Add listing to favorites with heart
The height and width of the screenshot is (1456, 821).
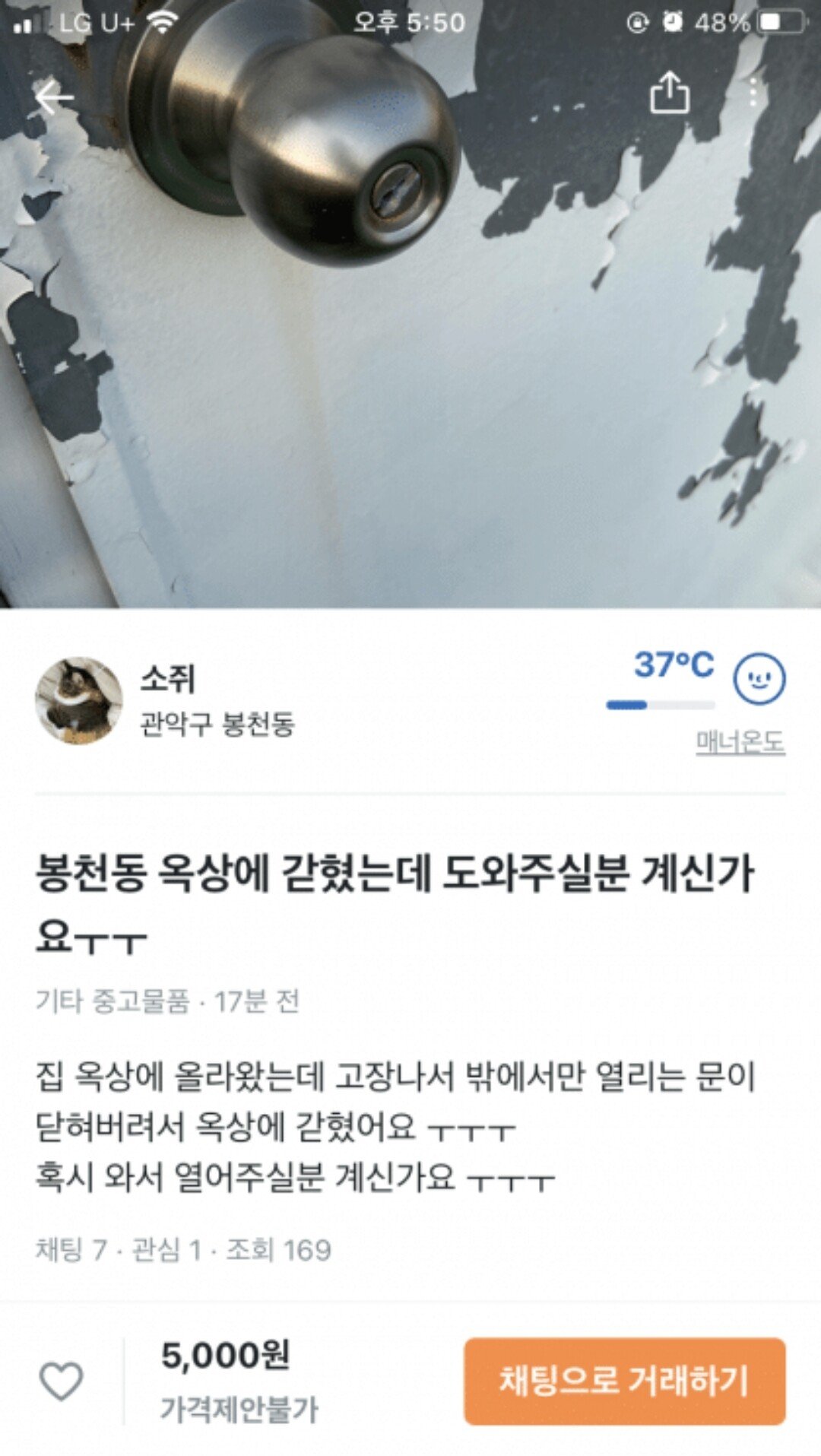pyautogui.click(x=61, y=1381)
